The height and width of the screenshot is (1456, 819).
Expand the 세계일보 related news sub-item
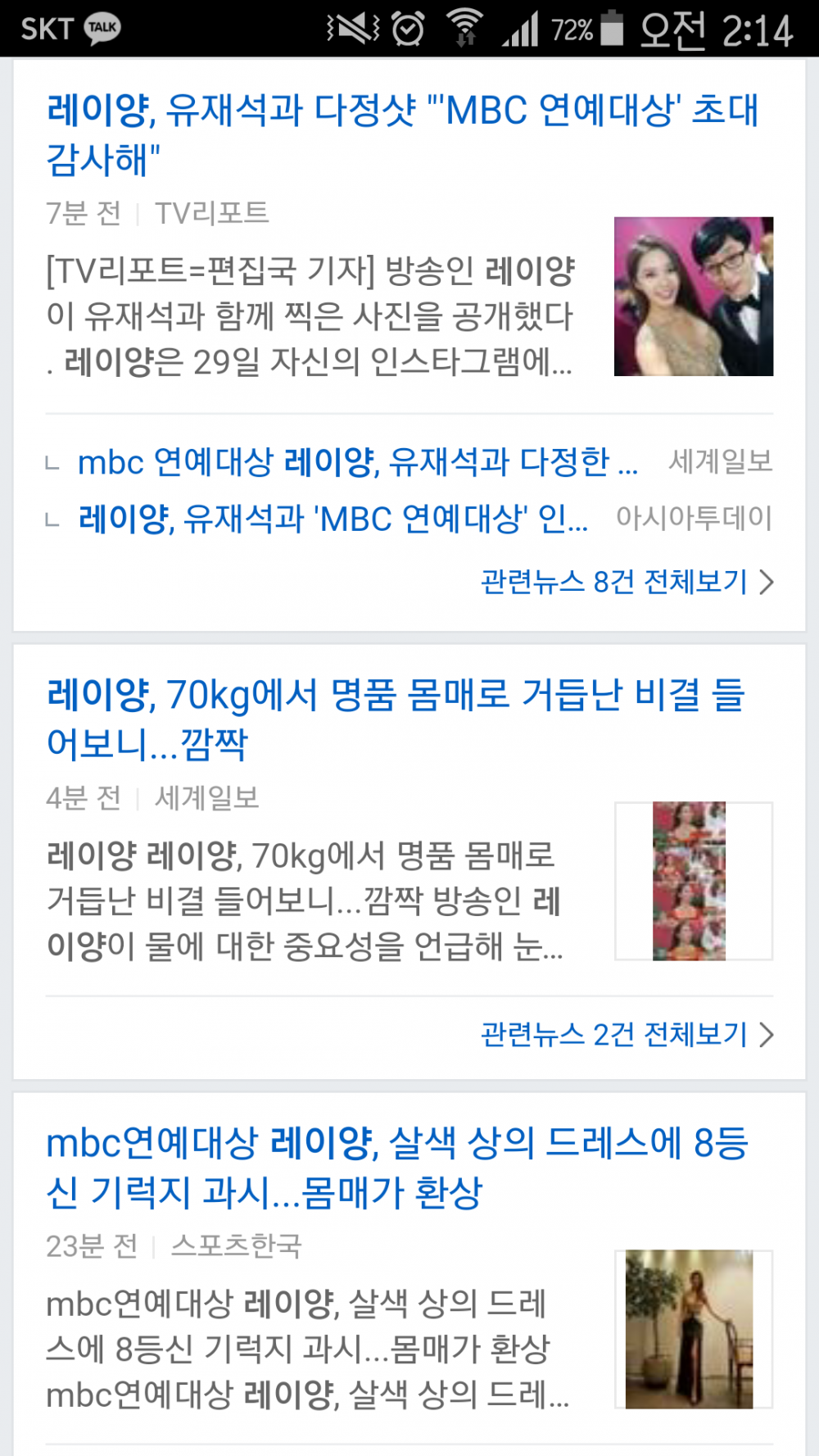(x=352, y=463)
